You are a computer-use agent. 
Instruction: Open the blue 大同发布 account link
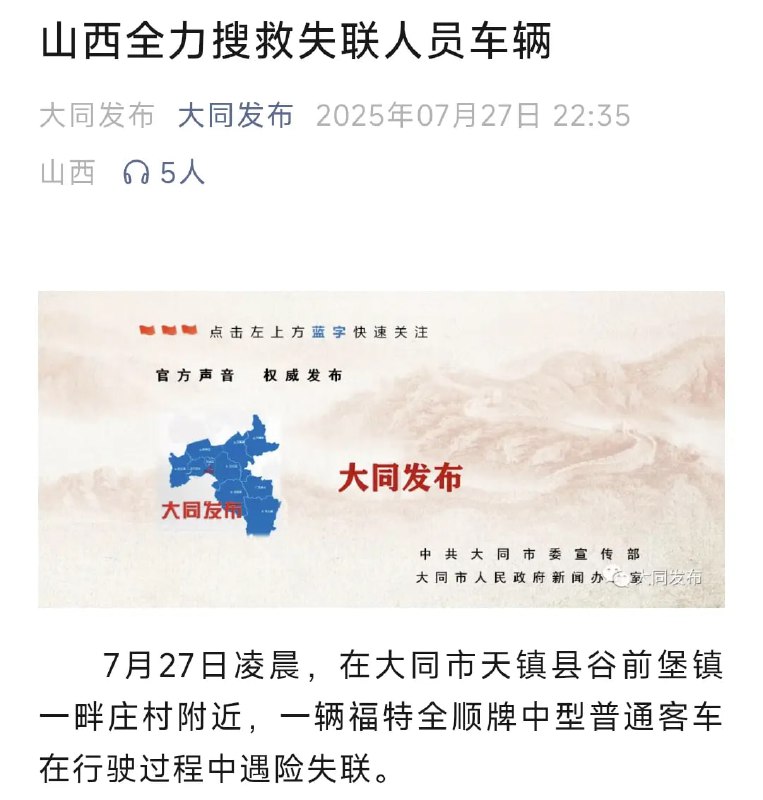click(x=235, y=116)
